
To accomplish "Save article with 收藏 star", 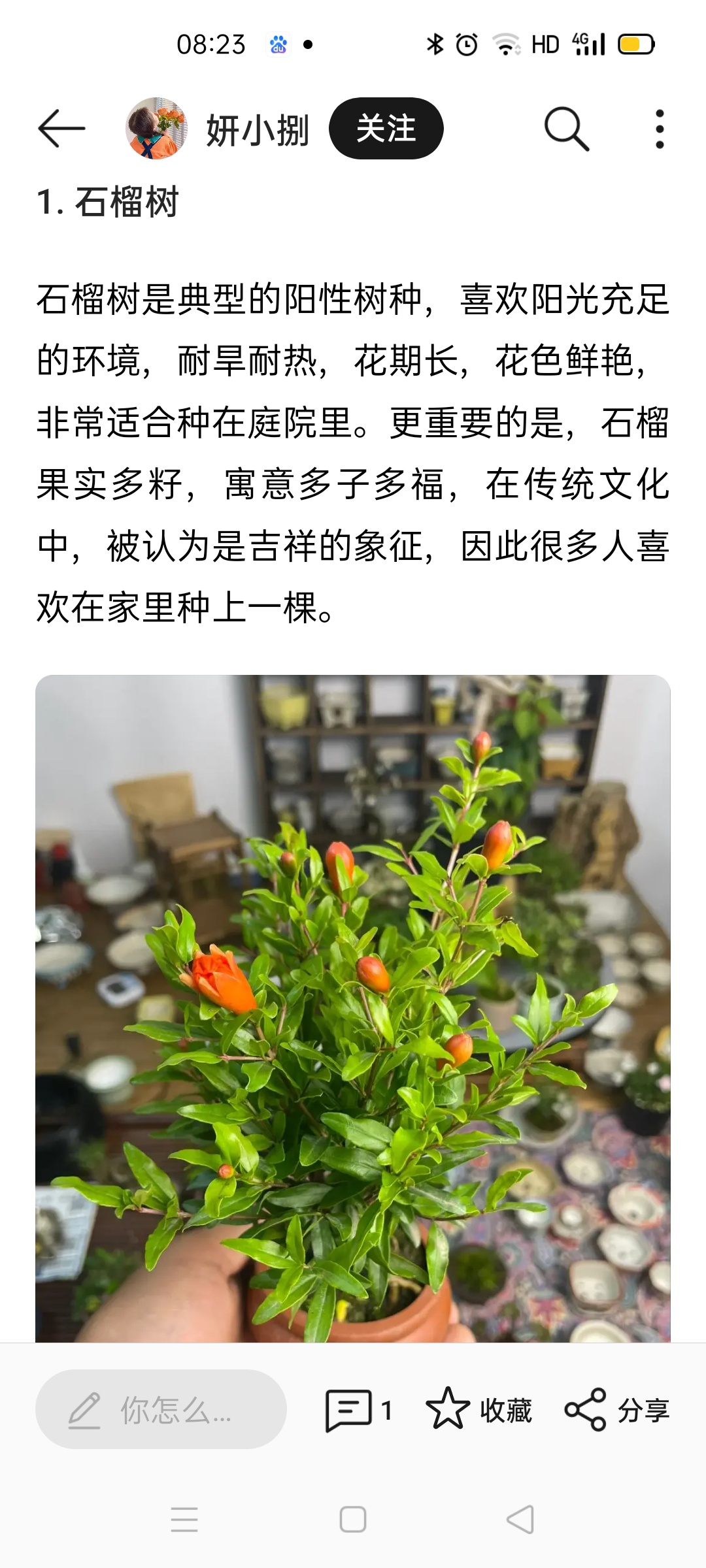I will (x=479, y=1410).
